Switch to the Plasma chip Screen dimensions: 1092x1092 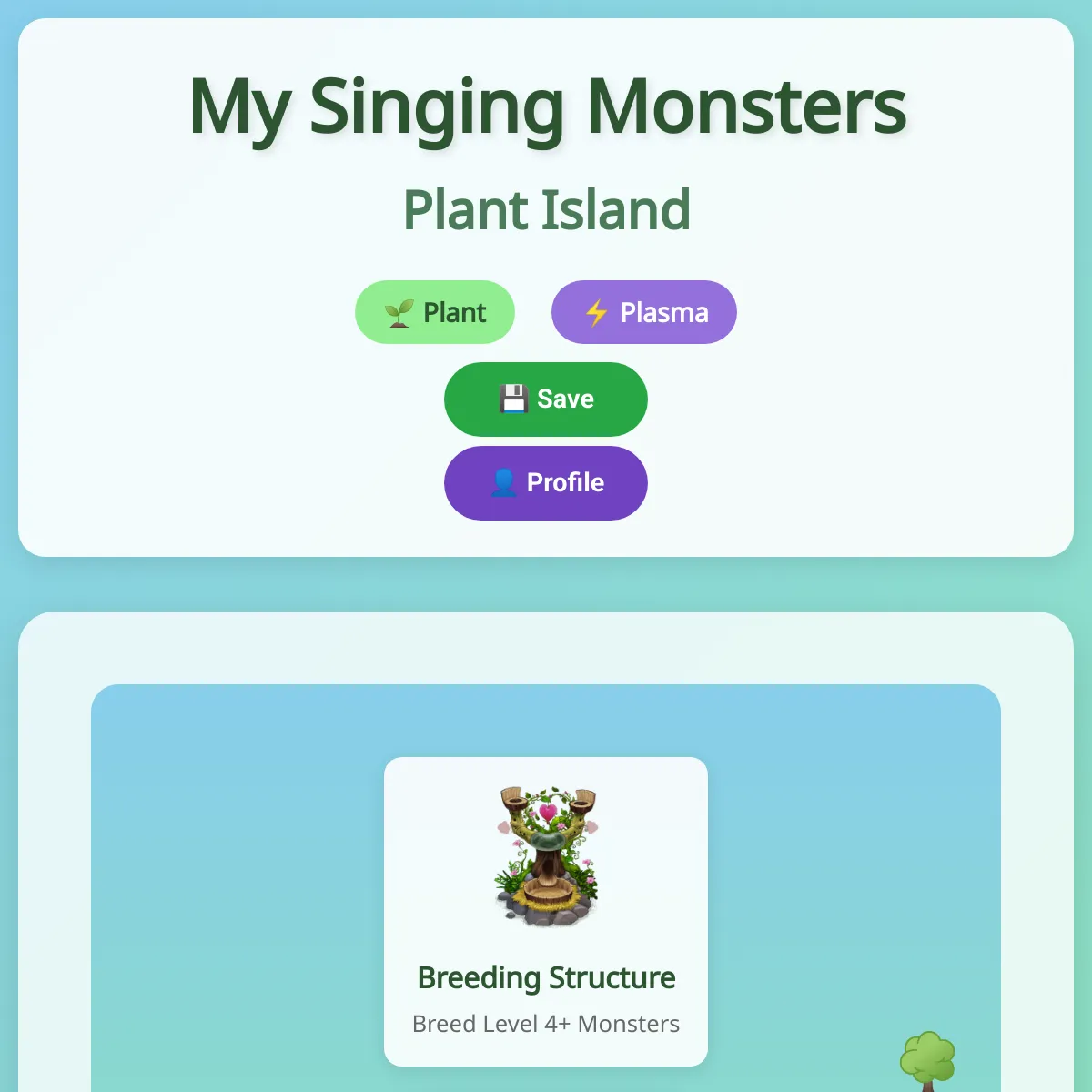643,312
